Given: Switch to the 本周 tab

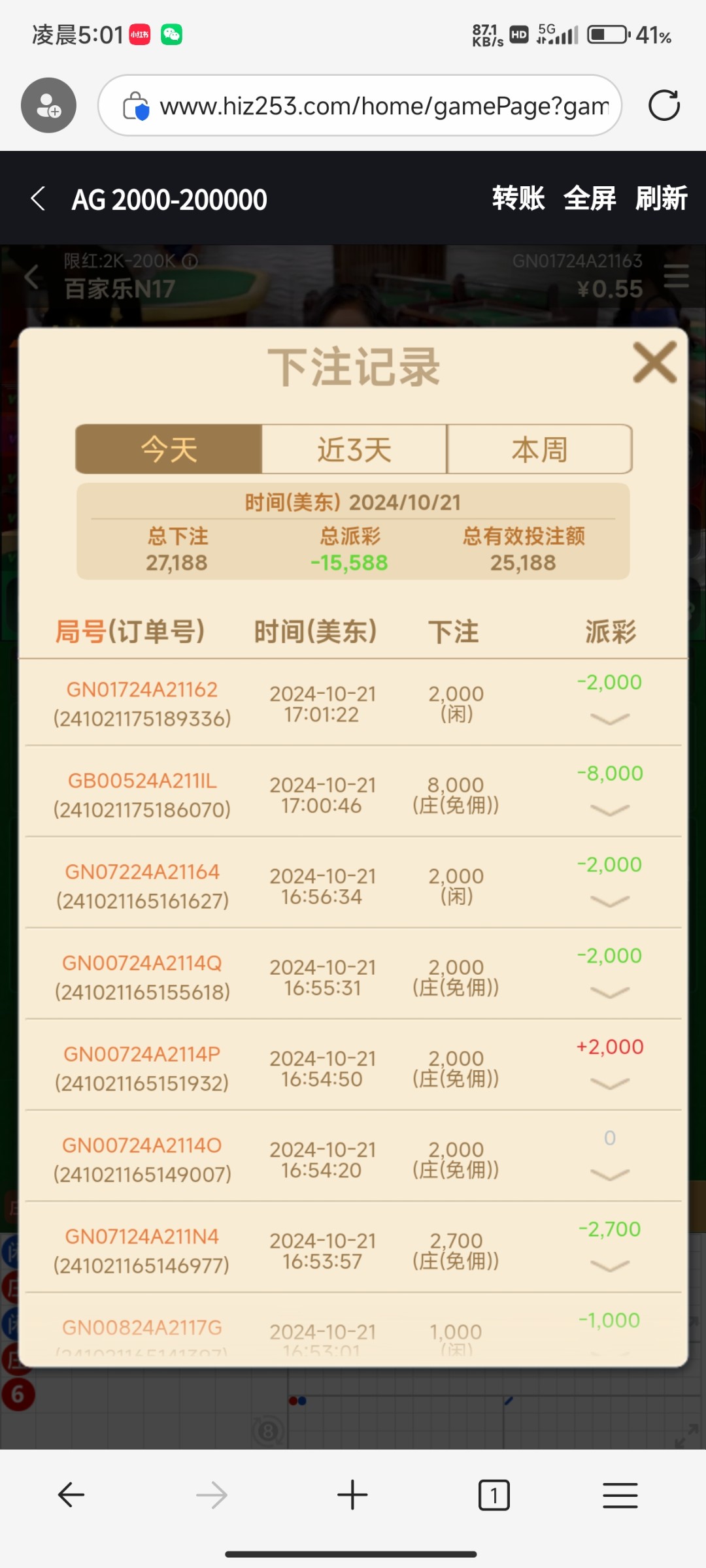Looking at the screenshot, I should [539, 449].
